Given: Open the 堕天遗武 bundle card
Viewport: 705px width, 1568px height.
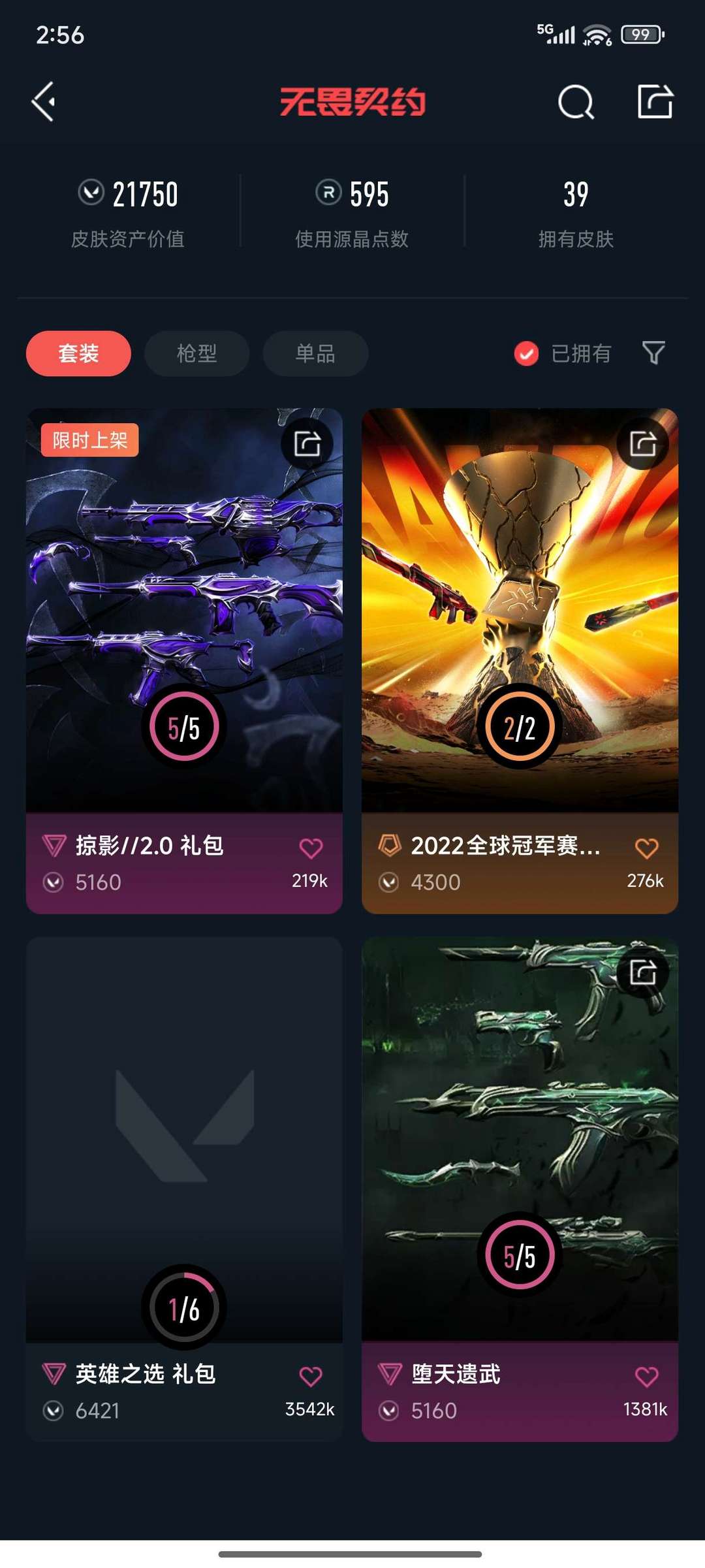Looking at the screenshot, I should pos(520,1189).
